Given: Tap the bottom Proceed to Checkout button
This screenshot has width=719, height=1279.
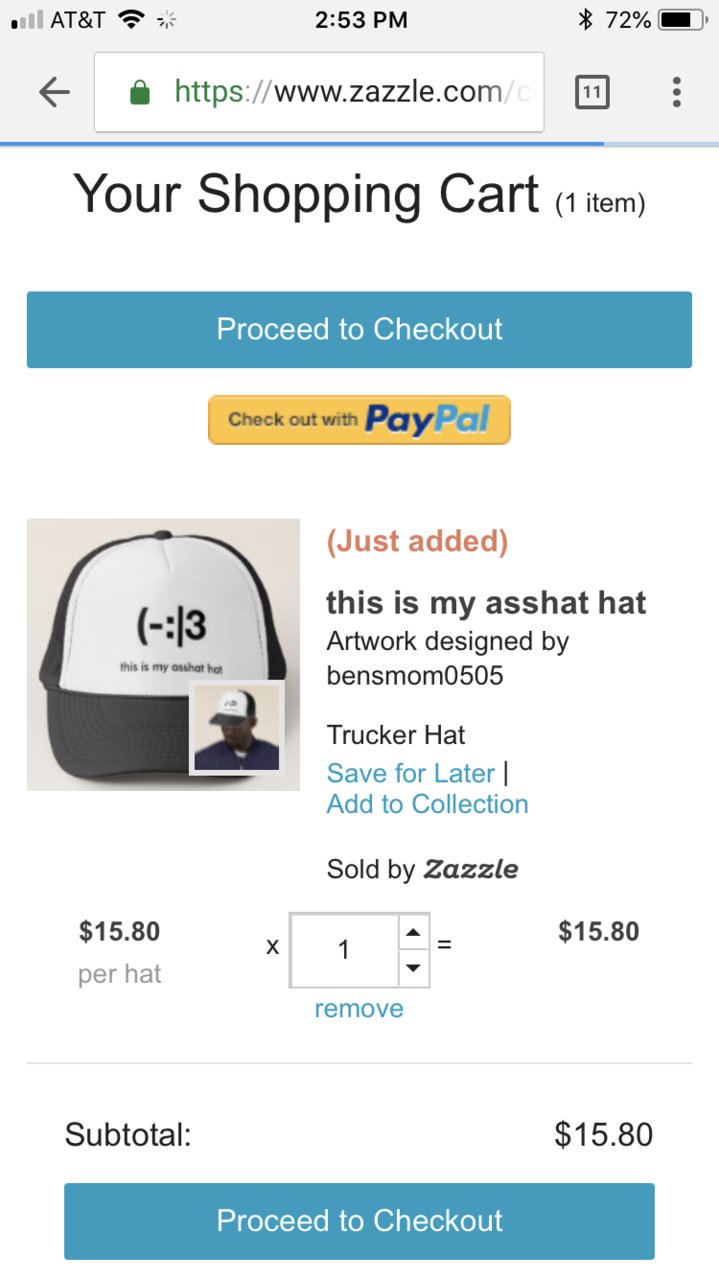Looking at the screenshot, I should pos(359,1221).
